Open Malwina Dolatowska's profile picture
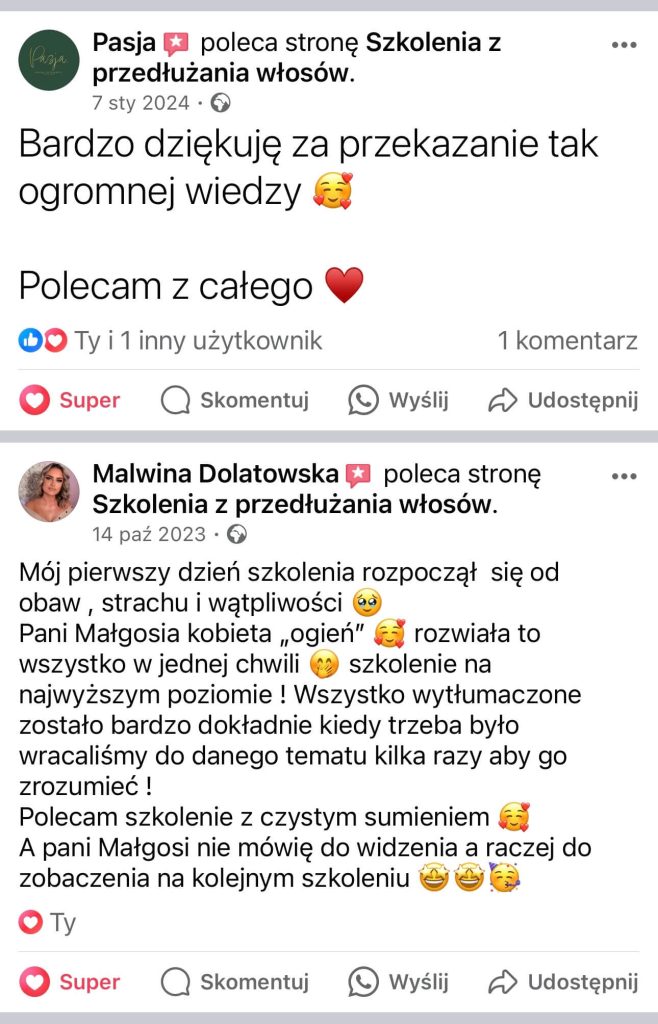Viewport: 658px width, 1024px height. [x=49, y=491]
